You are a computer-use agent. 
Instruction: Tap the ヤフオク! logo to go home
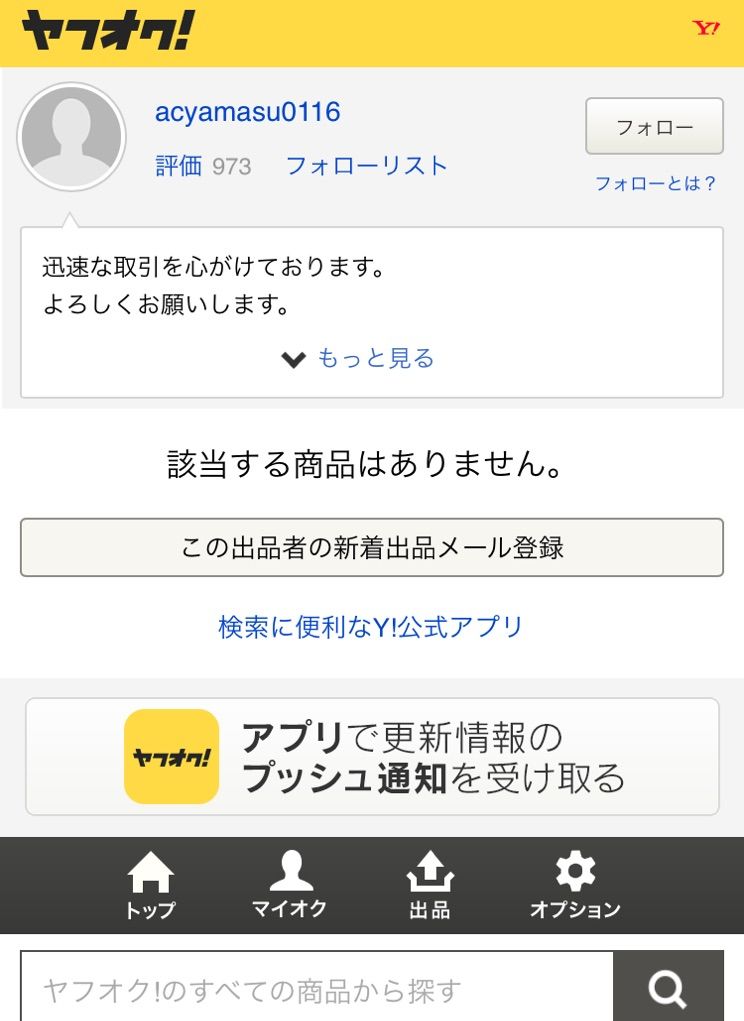[108, 31]
